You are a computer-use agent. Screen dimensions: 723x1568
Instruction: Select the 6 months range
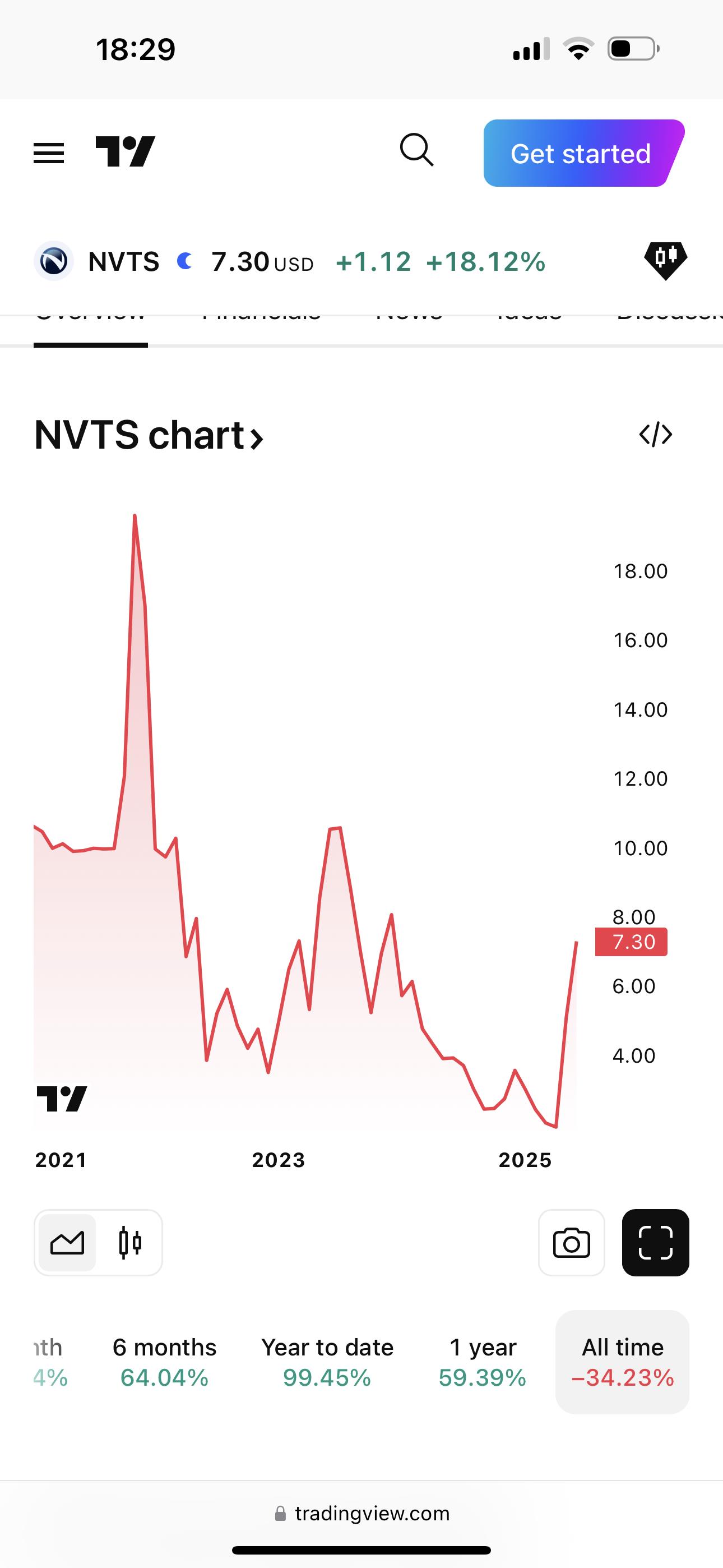click(x=164, y=1362)
